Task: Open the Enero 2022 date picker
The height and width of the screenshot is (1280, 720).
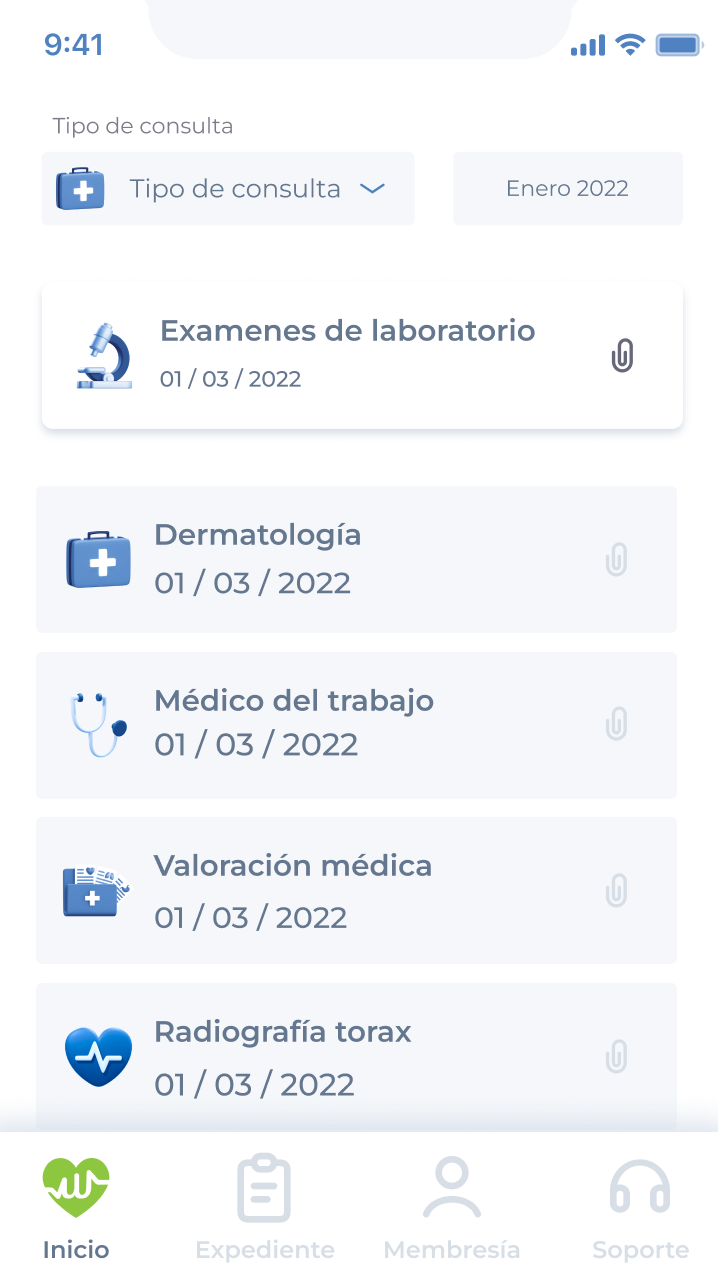Action: click(567, 189)
